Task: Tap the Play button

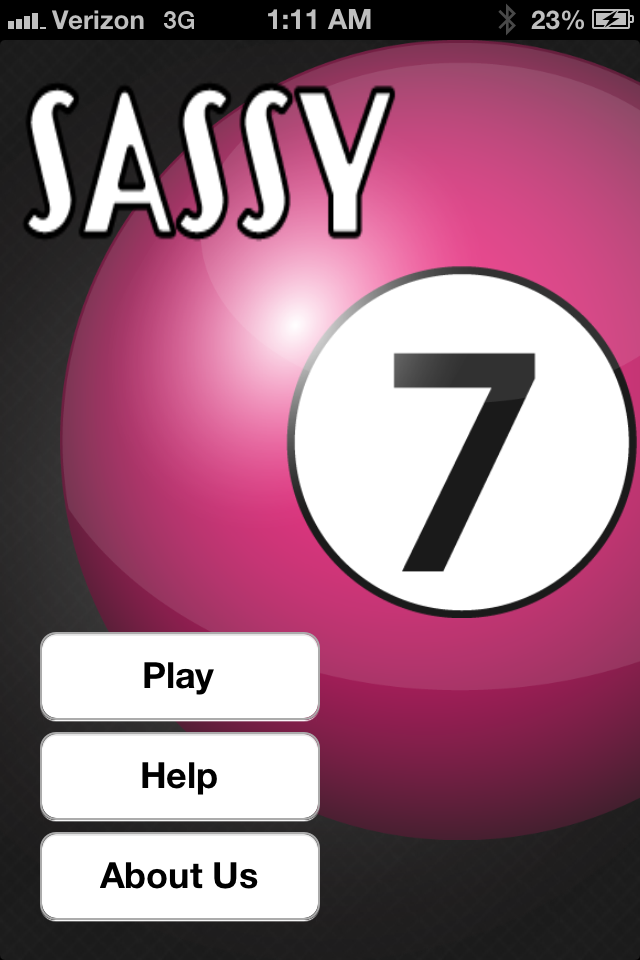Action: [x=180, y=676]
